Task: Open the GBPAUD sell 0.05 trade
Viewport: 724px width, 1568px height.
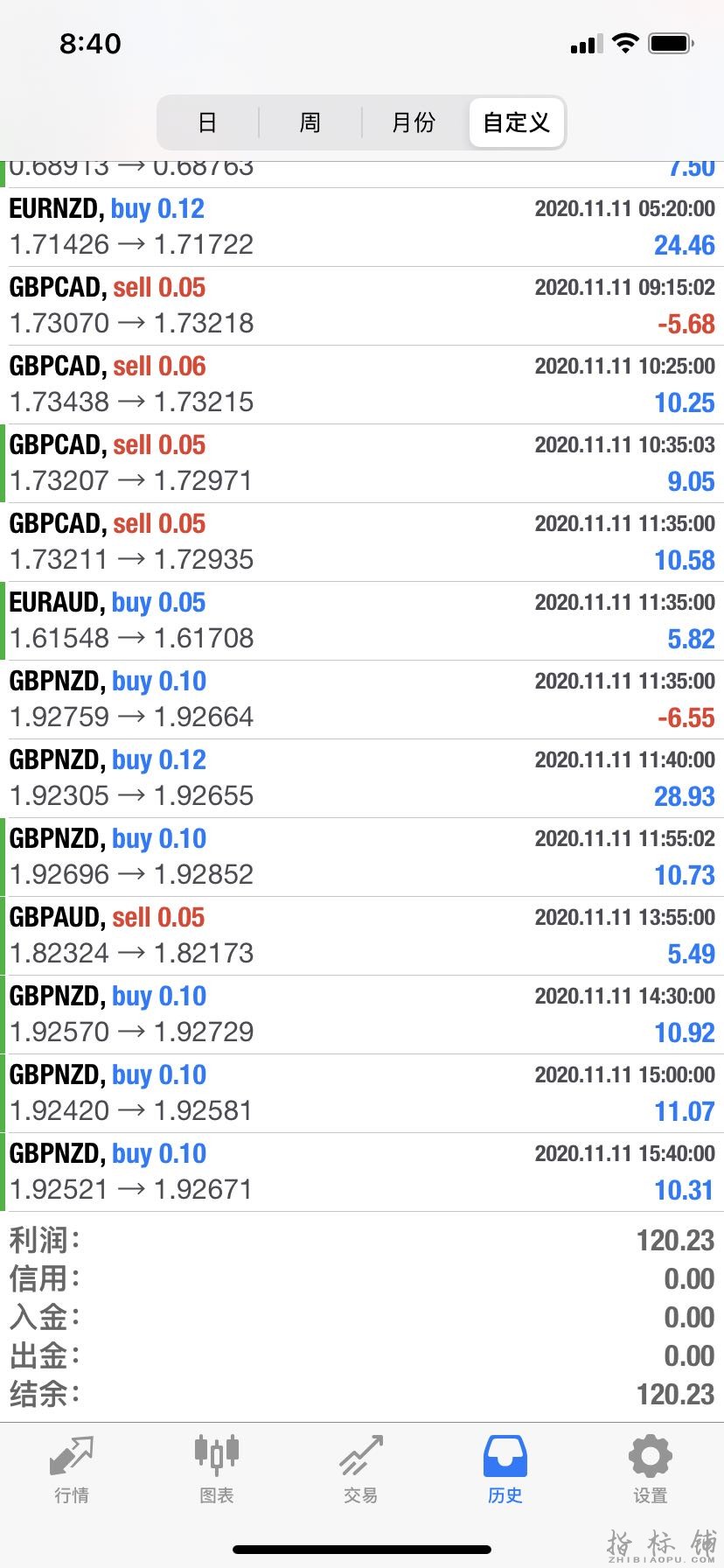Action: [x=362, y=936]
